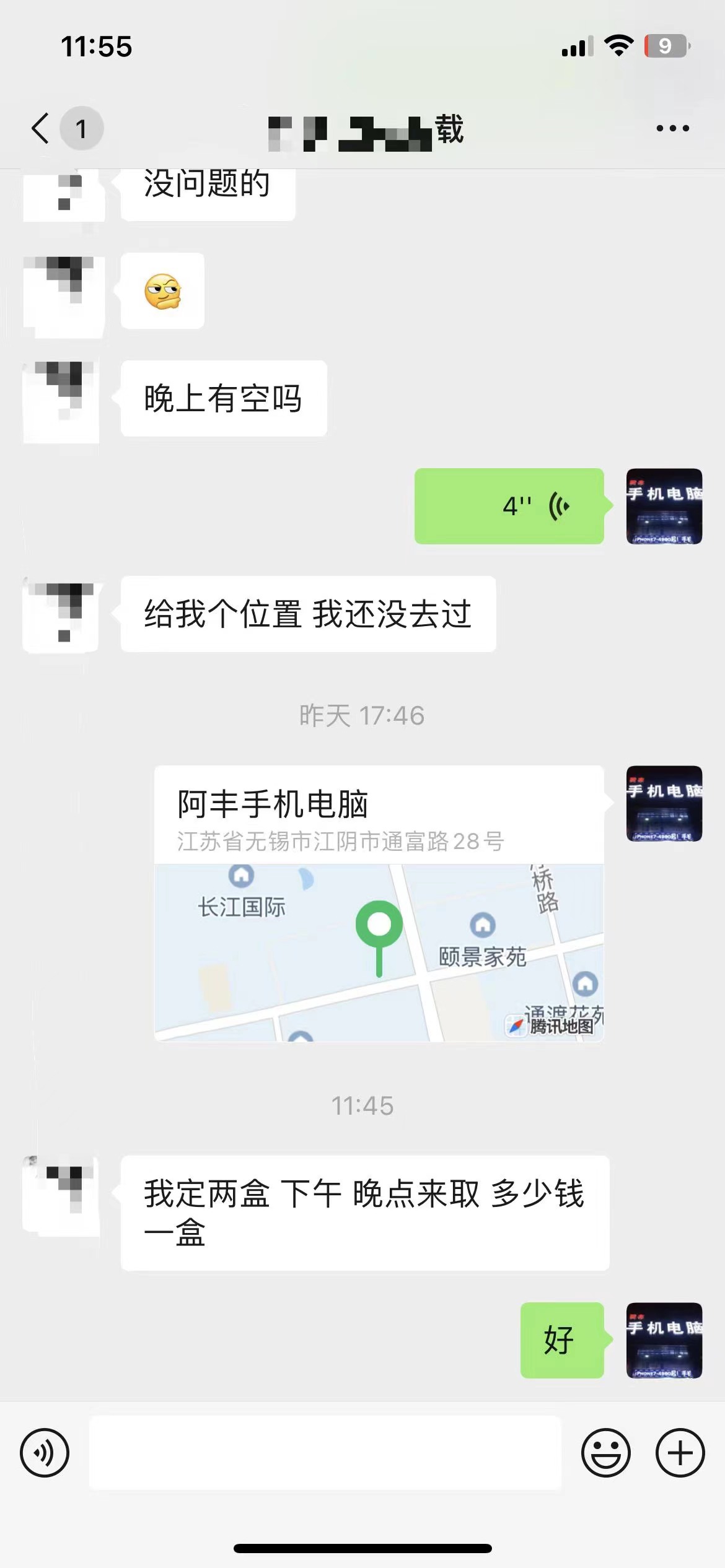
Task: Open the three-dot chat info menu
Action: pos(672,129)
